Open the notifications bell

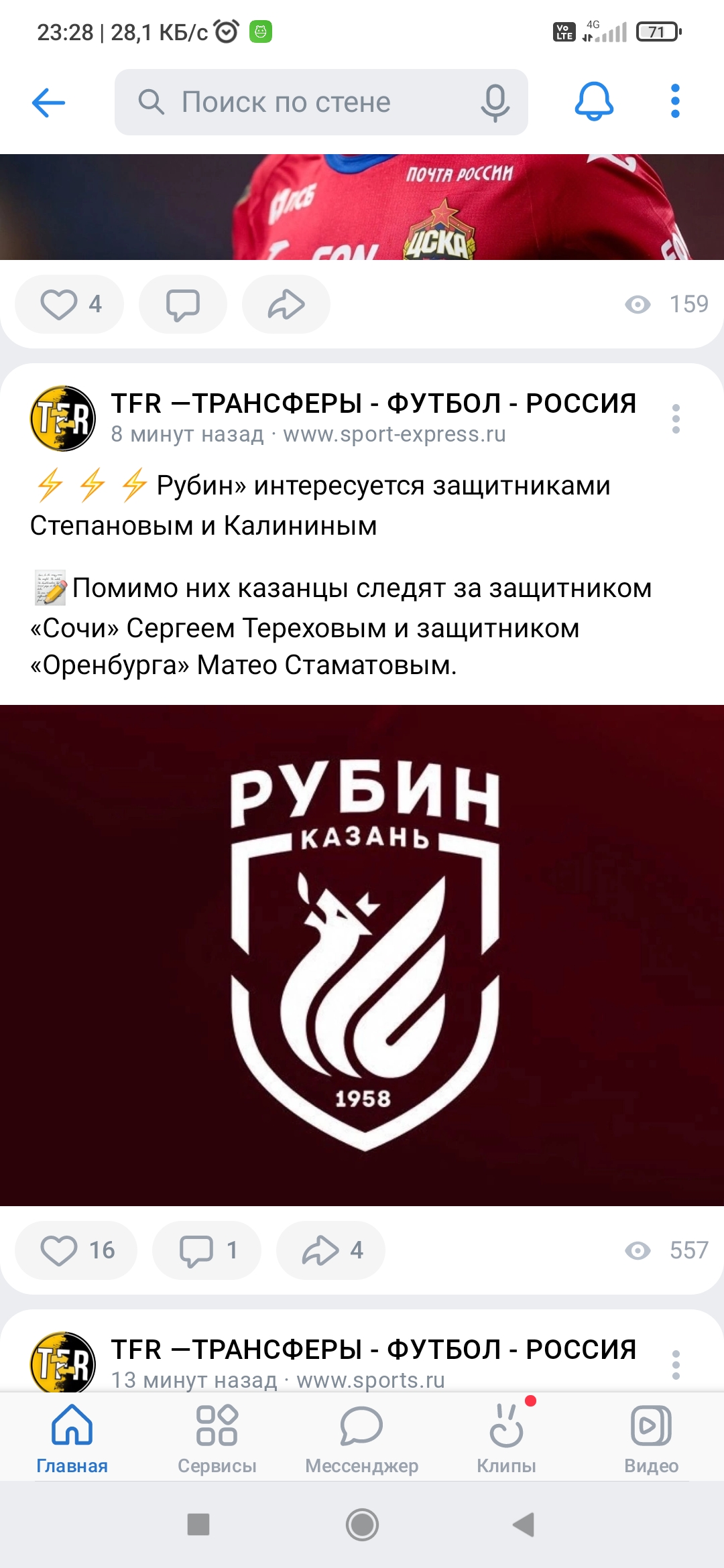click(594, 102)
